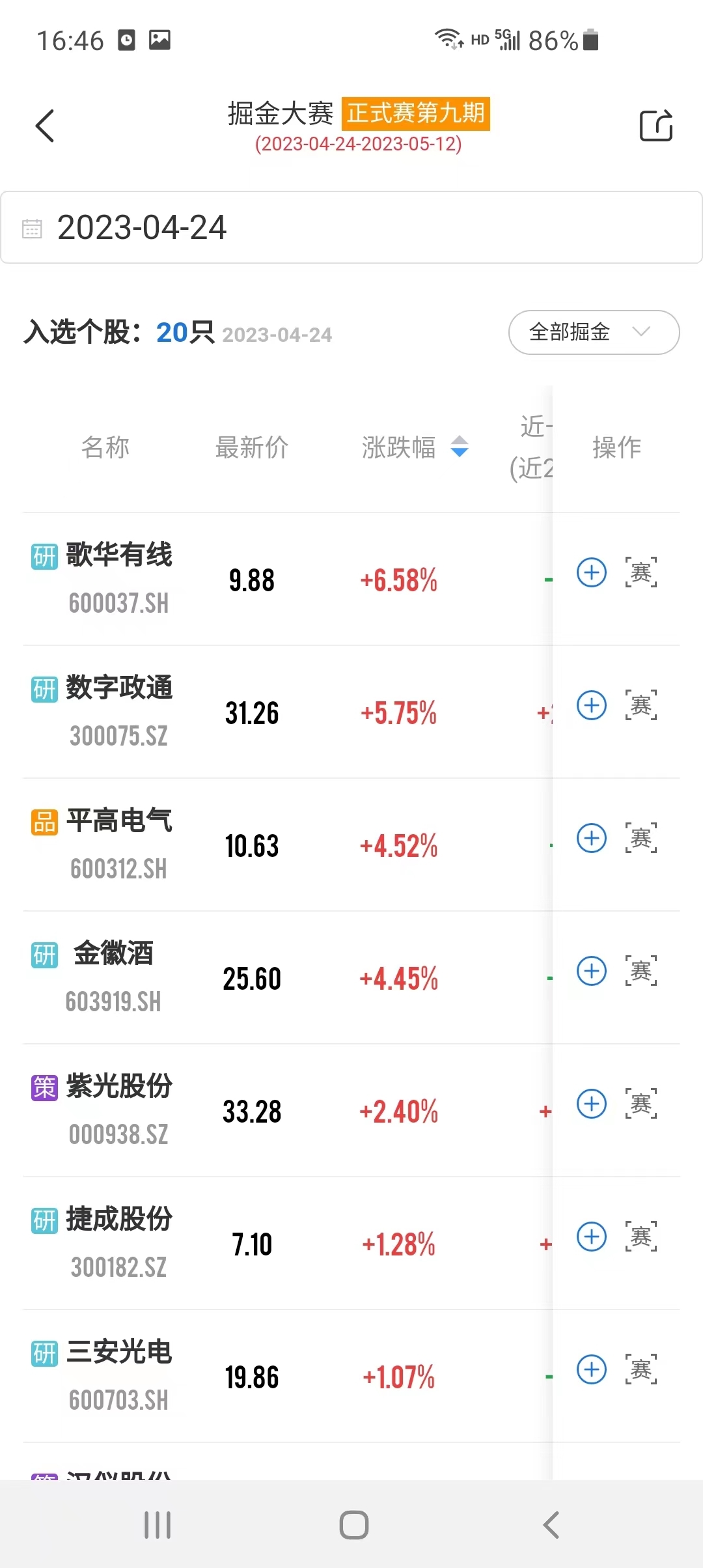Image resolution: width=703 pixels, height=1568 pixels.
Task: Add 歌华有线 to watchlist
Action: (x=592, y=573)
